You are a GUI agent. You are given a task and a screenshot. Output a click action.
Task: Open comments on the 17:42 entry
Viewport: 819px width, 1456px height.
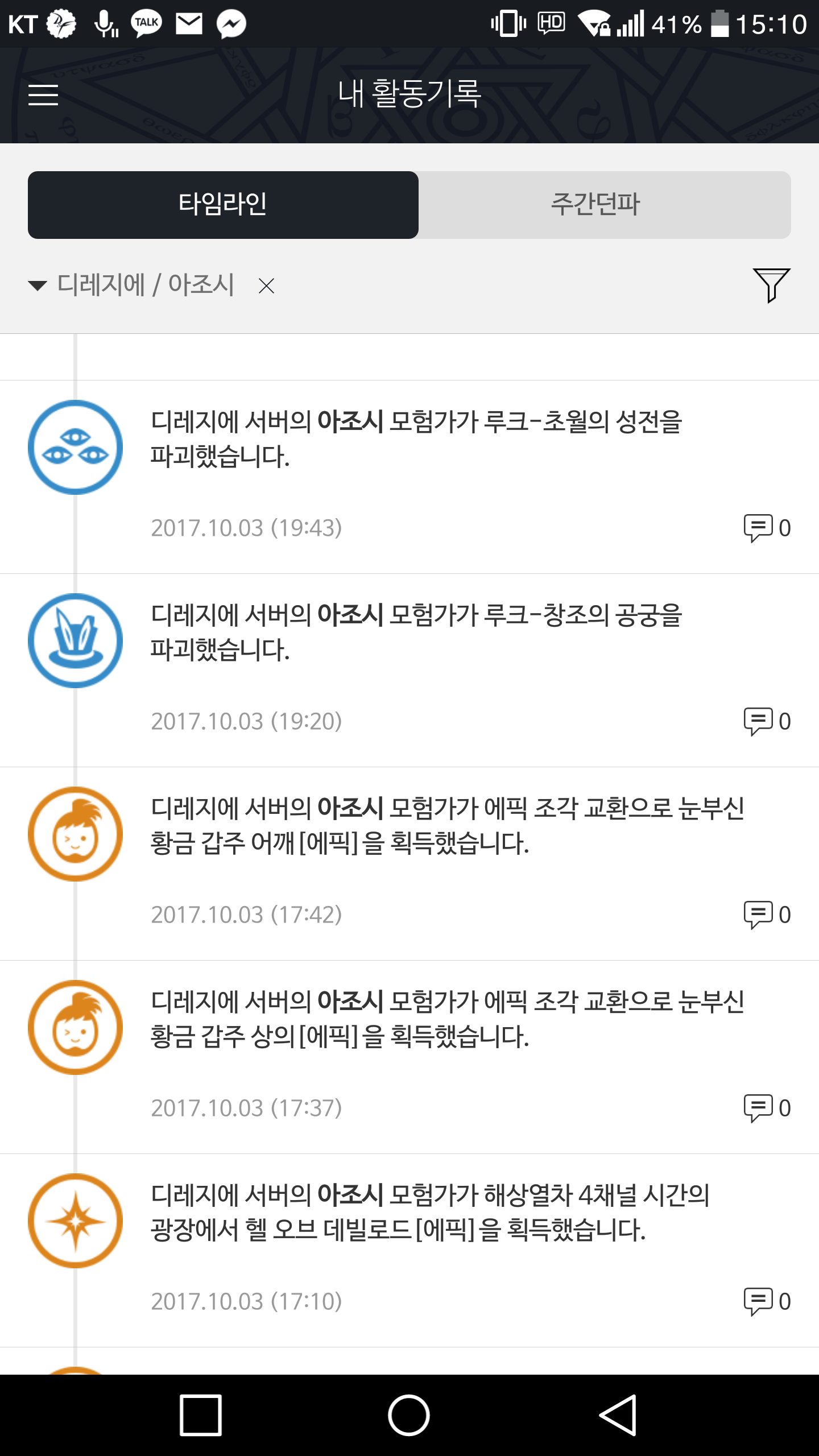767,915
